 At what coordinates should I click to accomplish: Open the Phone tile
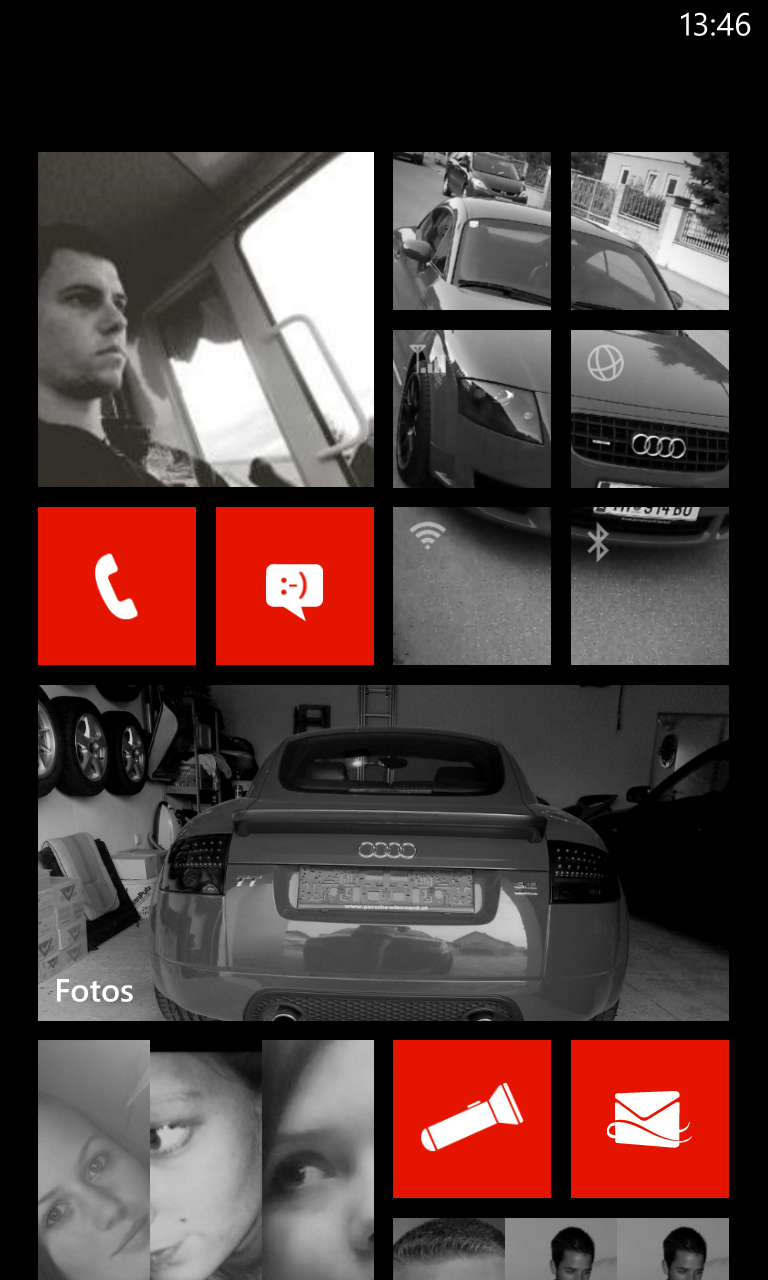pyautogui.click(x=117, y=586)
